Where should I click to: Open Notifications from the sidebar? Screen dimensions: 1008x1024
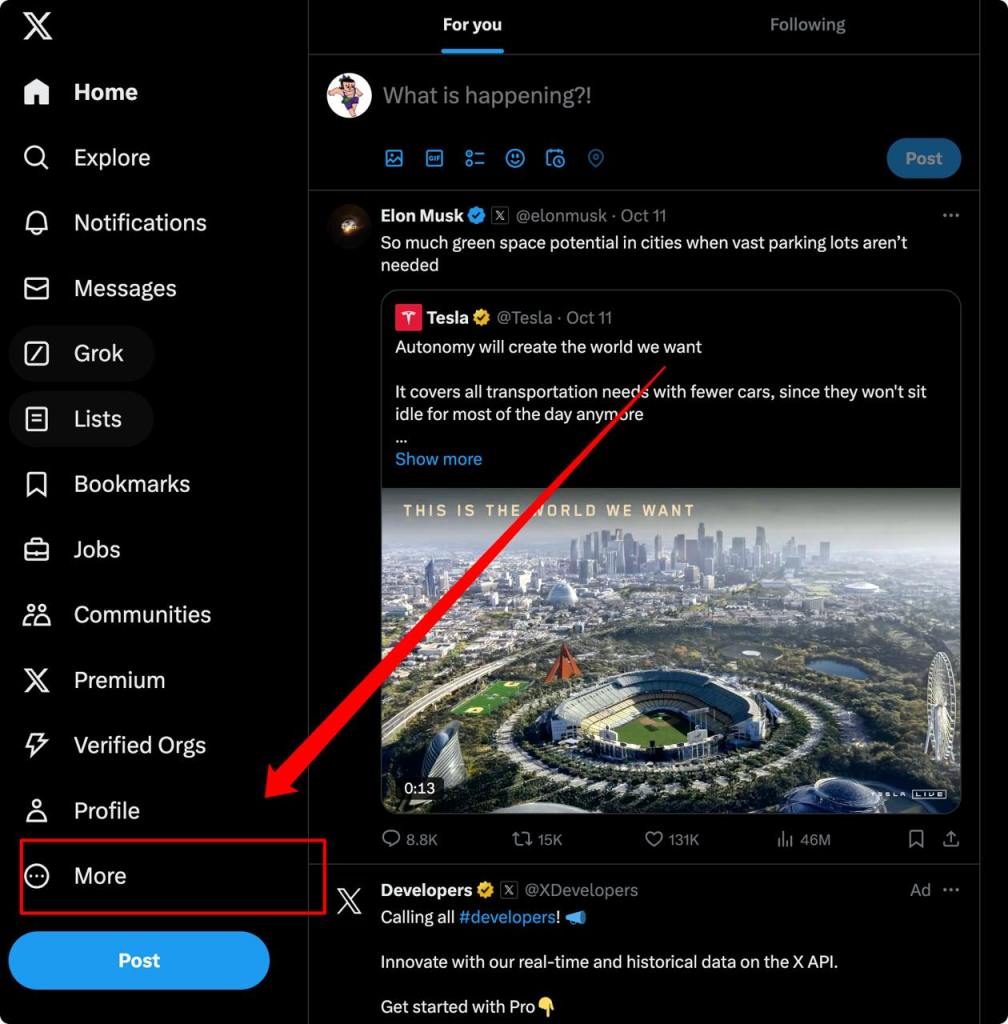point(139,223)
